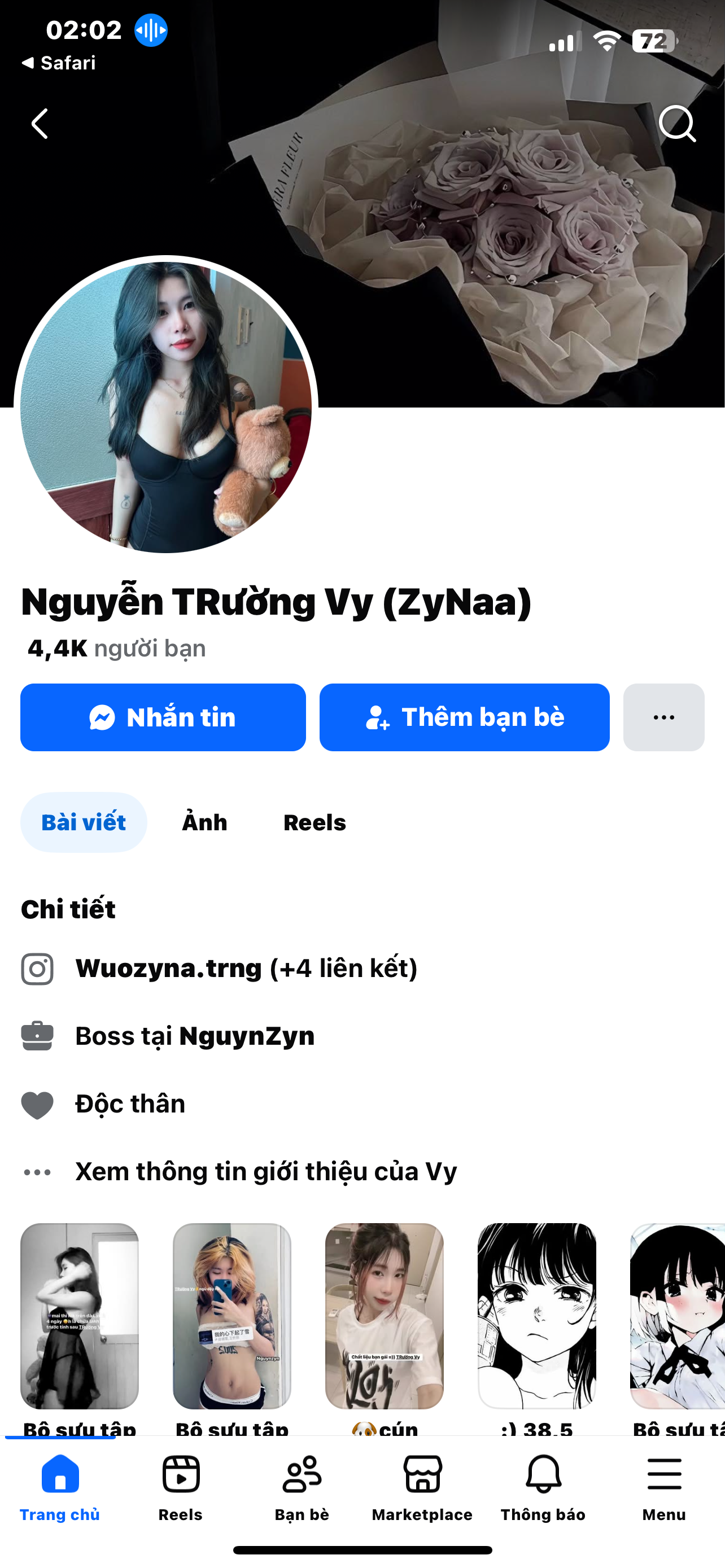
Task: Tap the Nhắn tin message button
Action: tap(163, 717)
